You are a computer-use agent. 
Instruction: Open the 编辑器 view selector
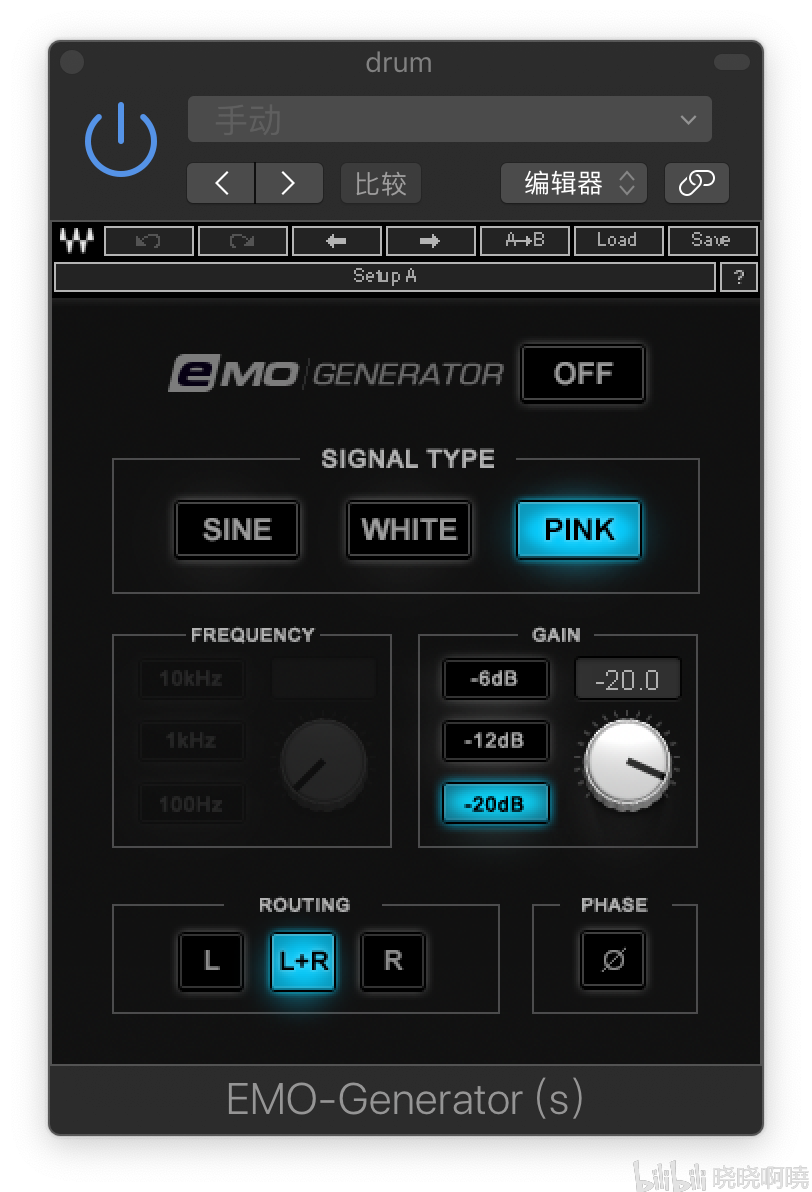pos(574,183)
